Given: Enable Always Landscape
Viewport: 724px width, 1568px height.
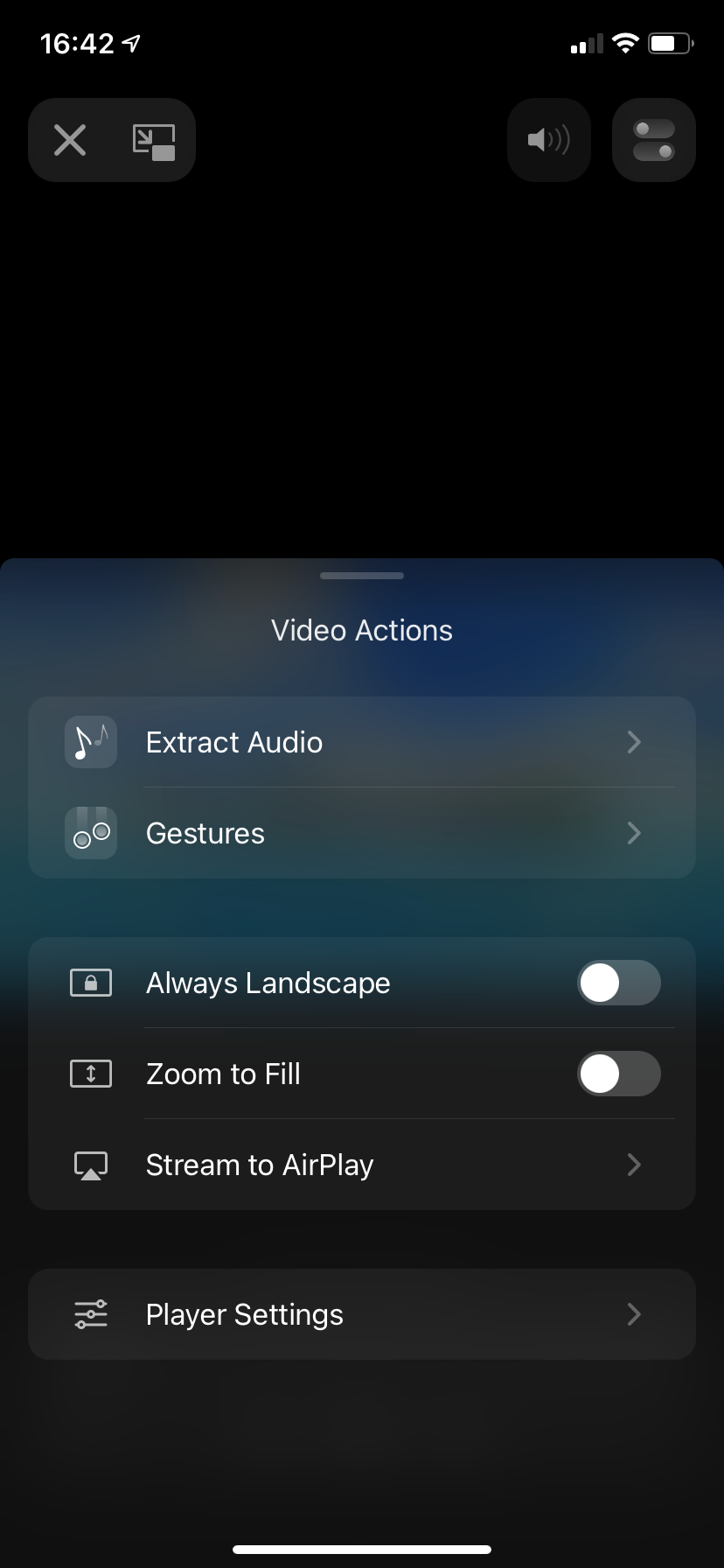Looking at the screenshot, I should point(618,983).
